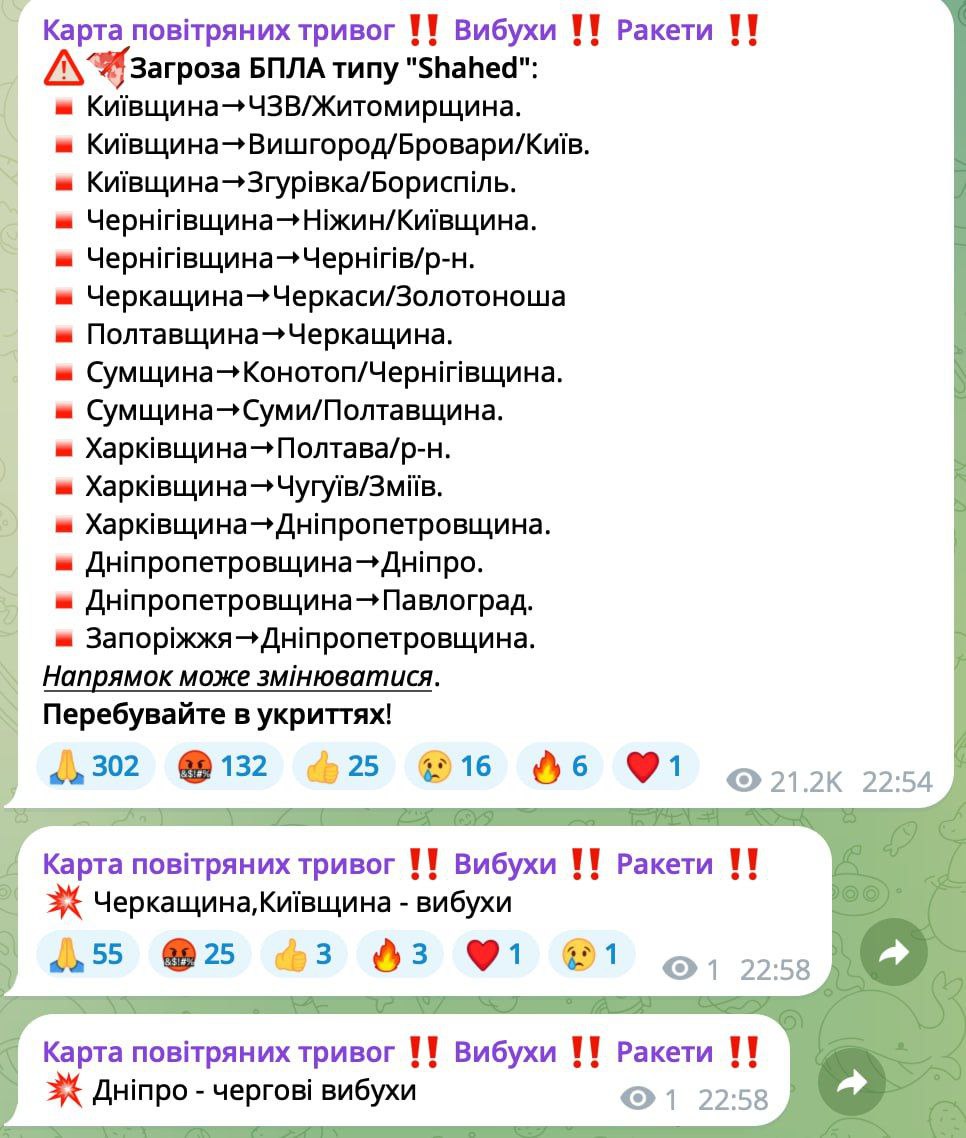966x1138 pixels.
Task: Tap the angry face 132 reaction
Action: (x=222, y=767)
